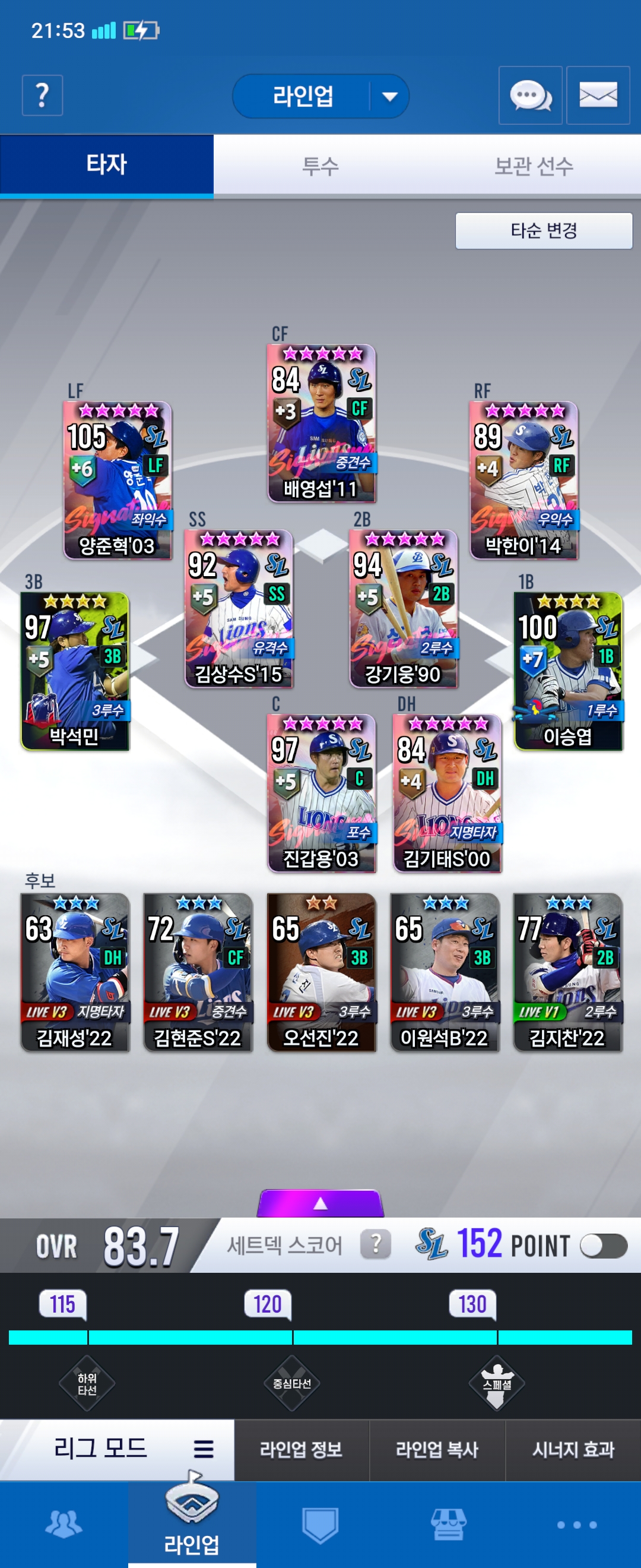Open 라인업 정보
The height and width of the screenshot is (1568, 641).
click(x=301, y=1450)
